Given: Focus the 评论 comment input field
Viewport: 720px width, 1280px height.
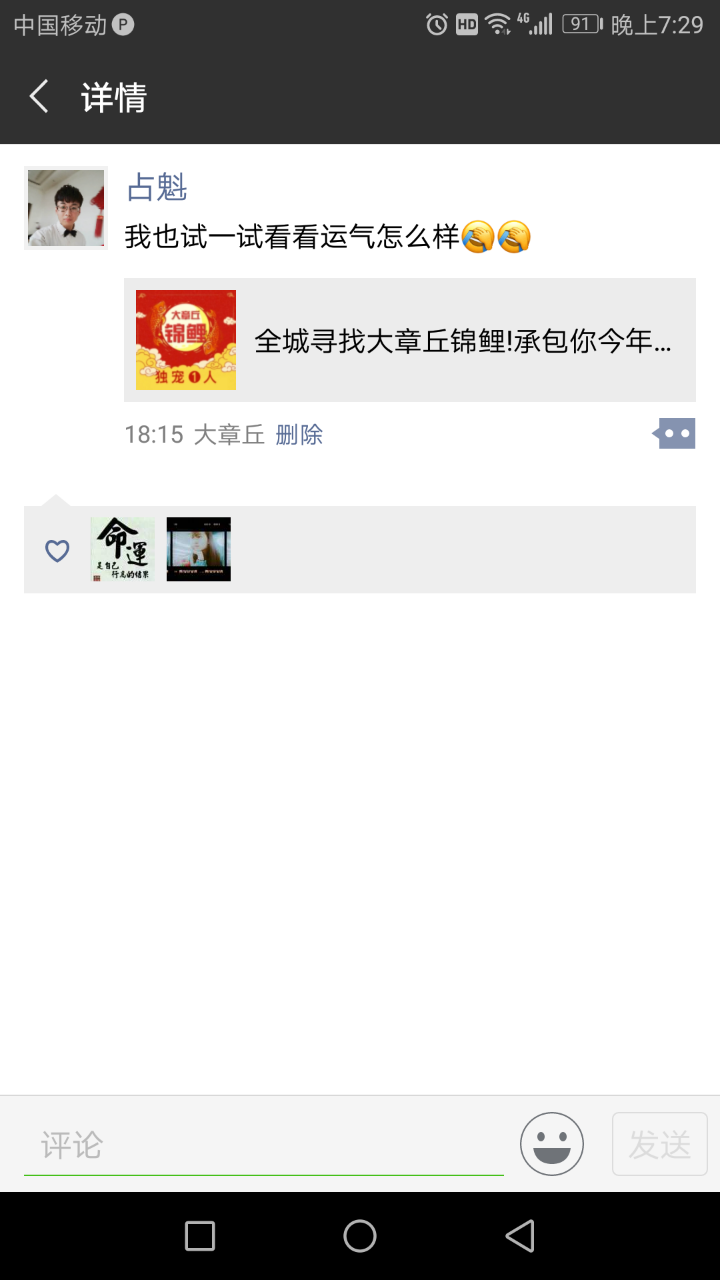Looking at the screenshot, I should click(262, 1144).
